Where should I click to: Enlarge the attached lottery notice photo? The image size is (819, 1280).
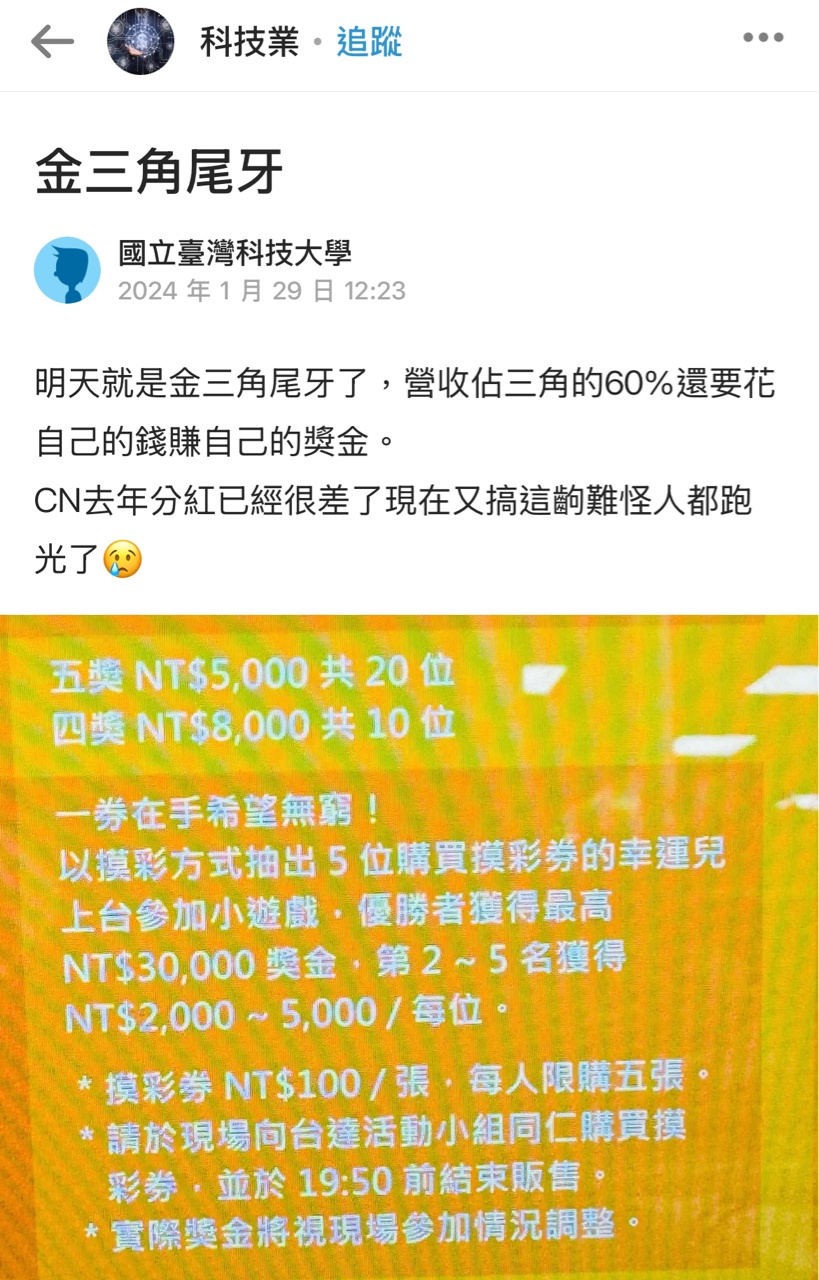pyautogui.click(x=409, y=945)
